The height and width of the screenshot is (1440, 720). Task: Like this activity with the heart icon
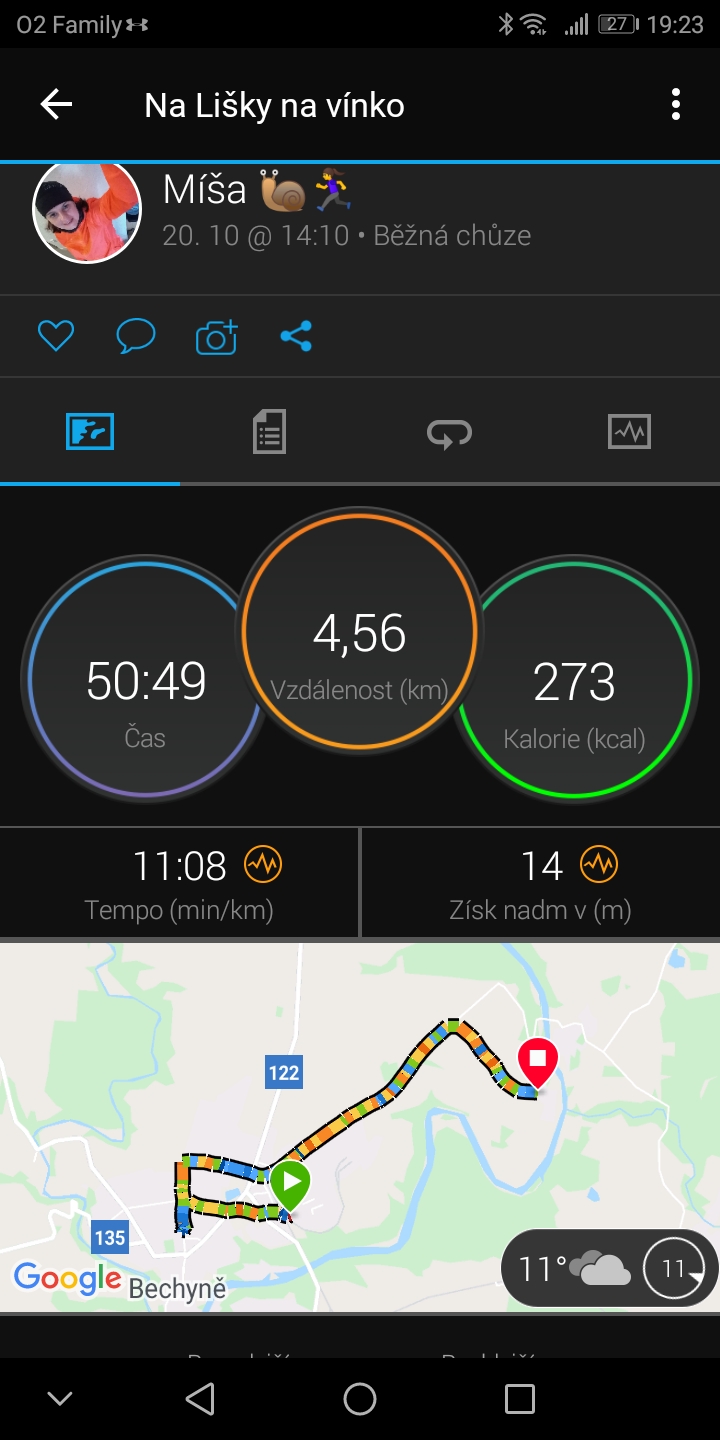pos(56,336)
